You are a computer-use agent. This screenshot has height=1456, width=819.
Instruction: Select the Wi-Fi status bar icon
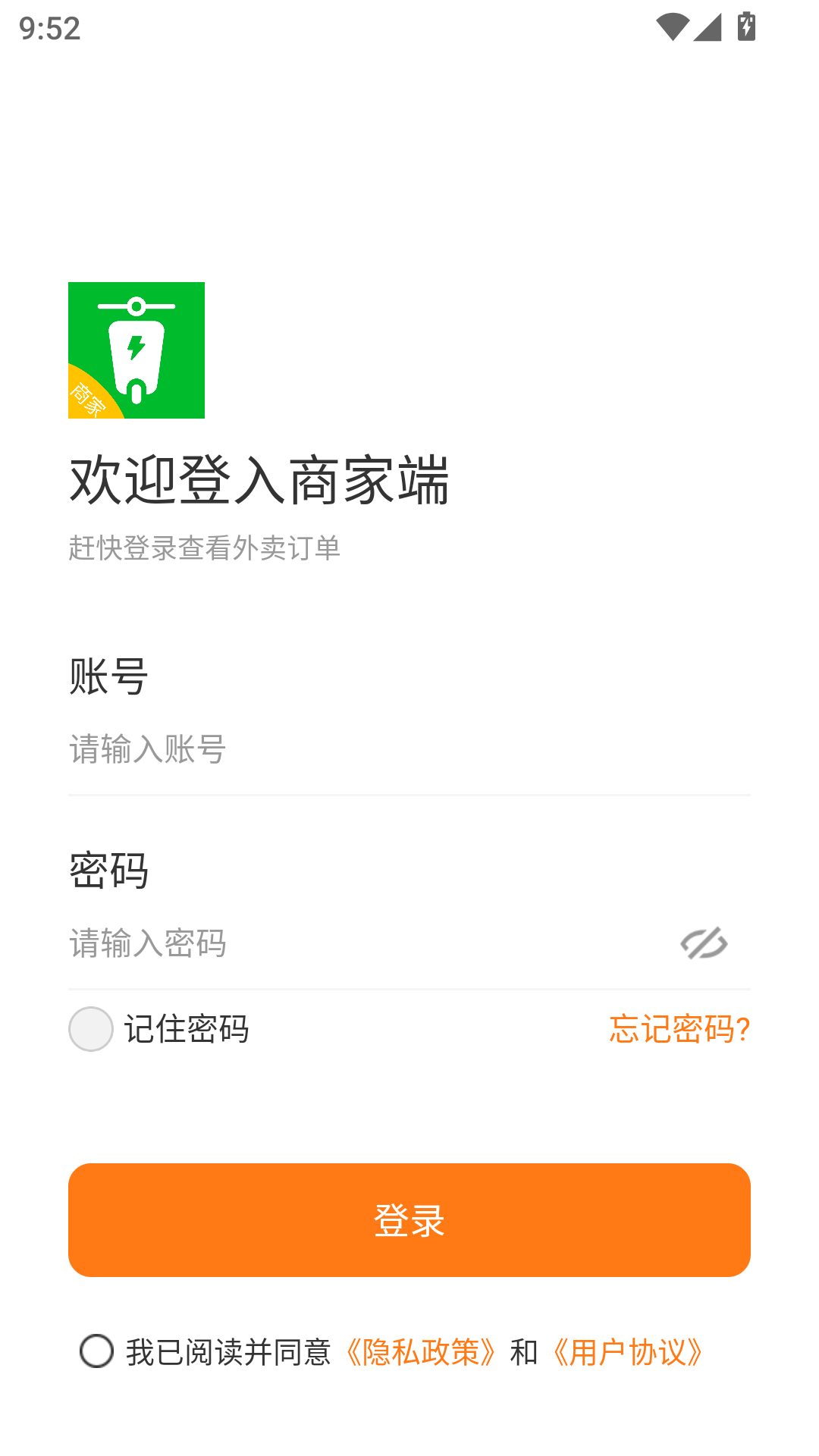tap(673, 25)
